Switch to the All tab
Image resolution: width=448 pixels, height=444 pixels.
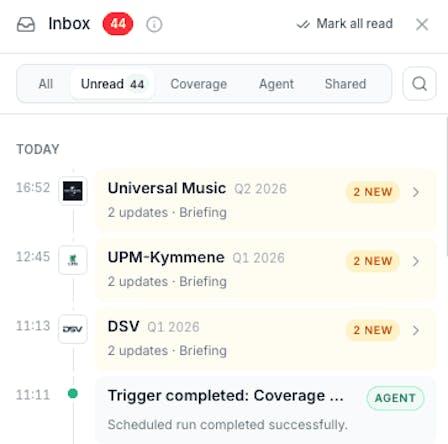pos(46,84)
